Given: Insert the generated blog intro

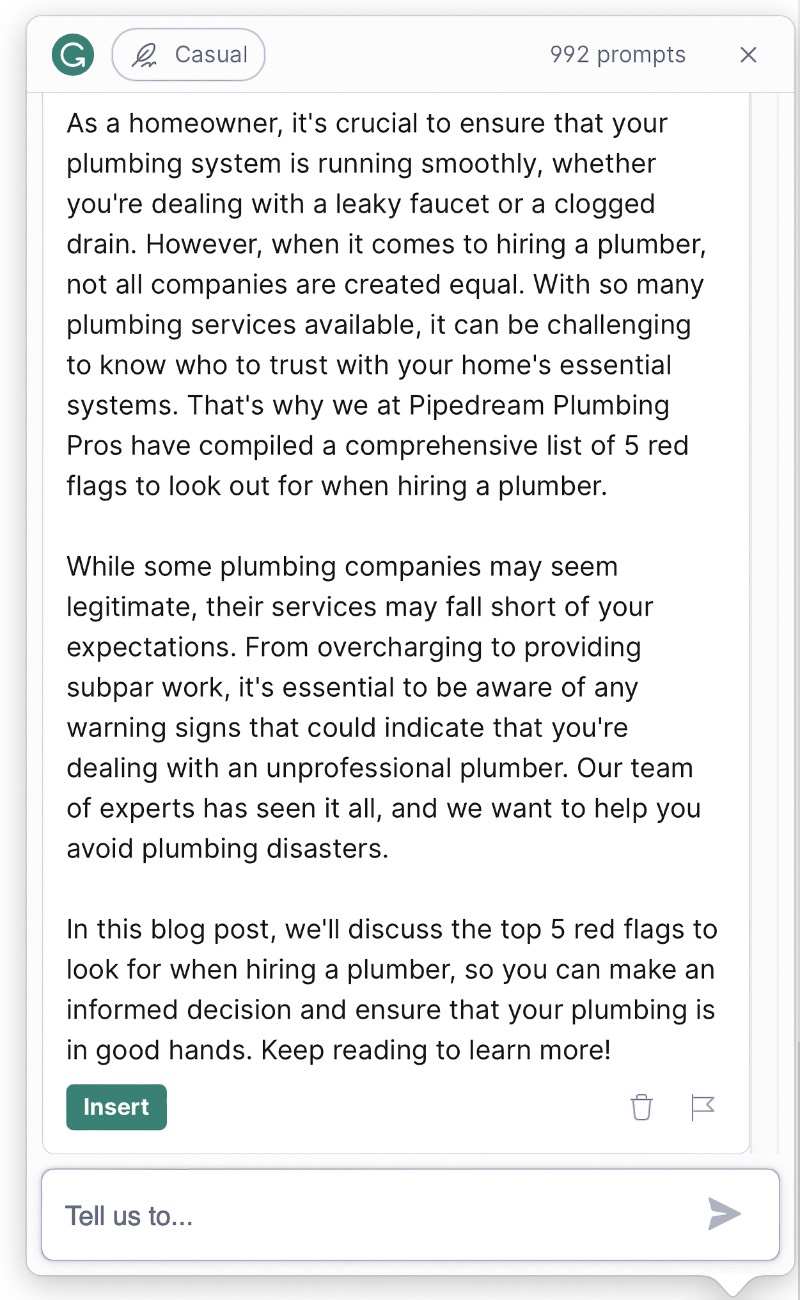Looking at the screenshot, I should [116, 1107].
